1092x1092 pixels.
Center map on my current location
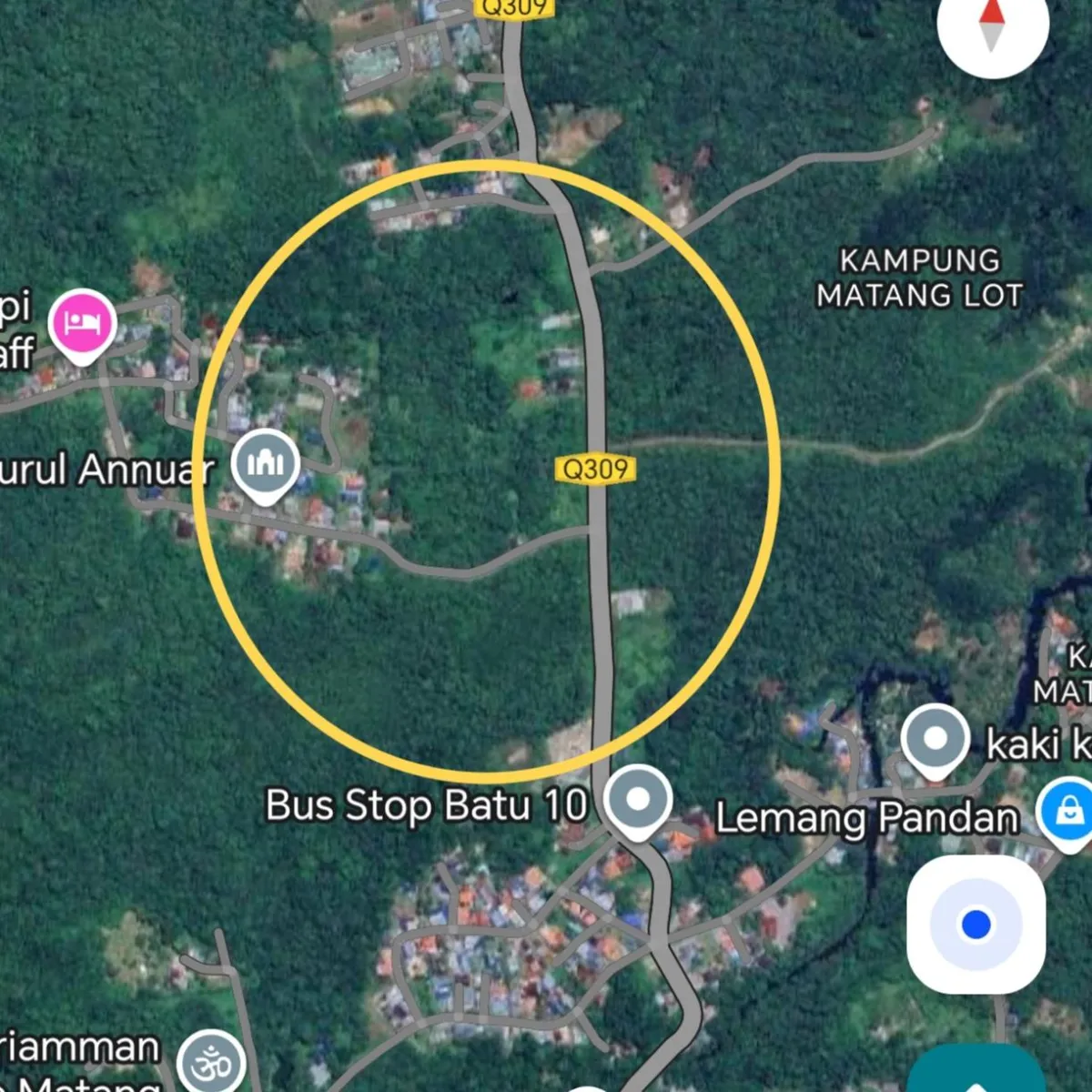pyautogui.click(x=976, y=924)
